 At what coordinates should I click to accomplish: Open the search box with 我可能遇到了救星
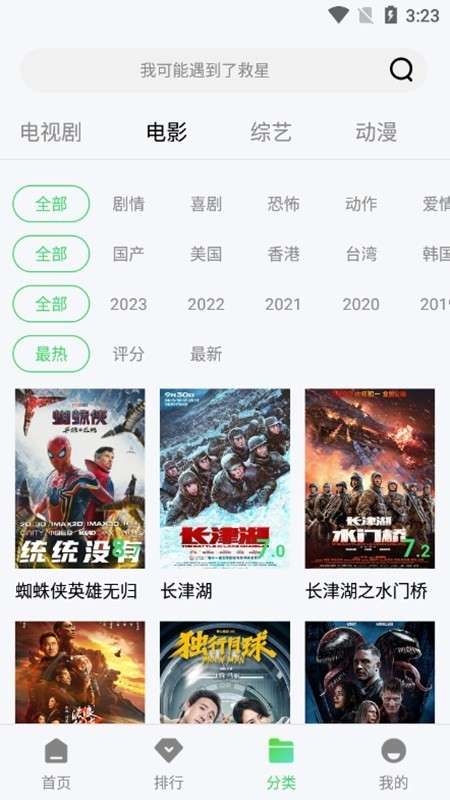point(223,70)
